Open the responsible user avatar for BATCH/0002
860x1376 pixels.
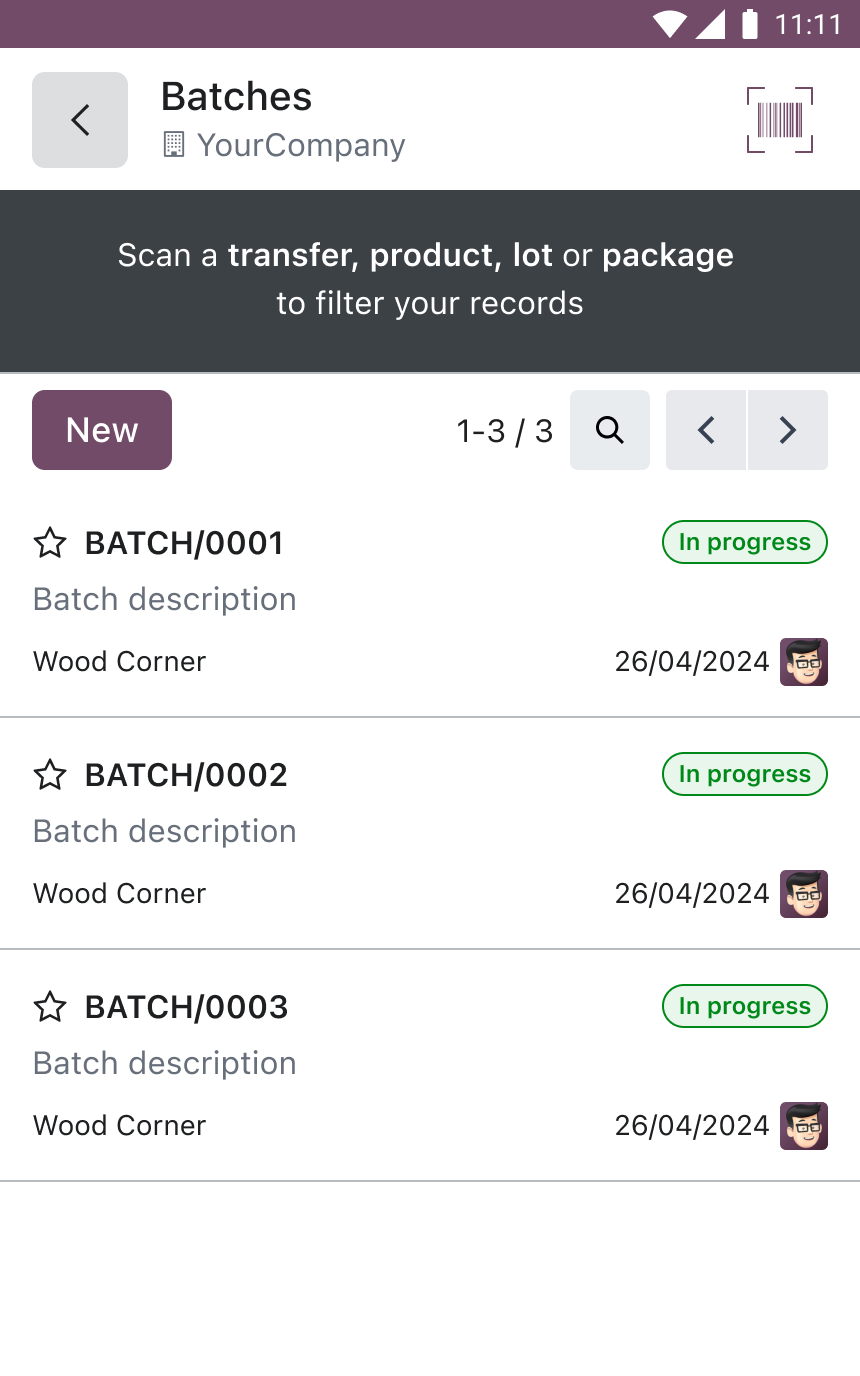(x=803, y=893)
